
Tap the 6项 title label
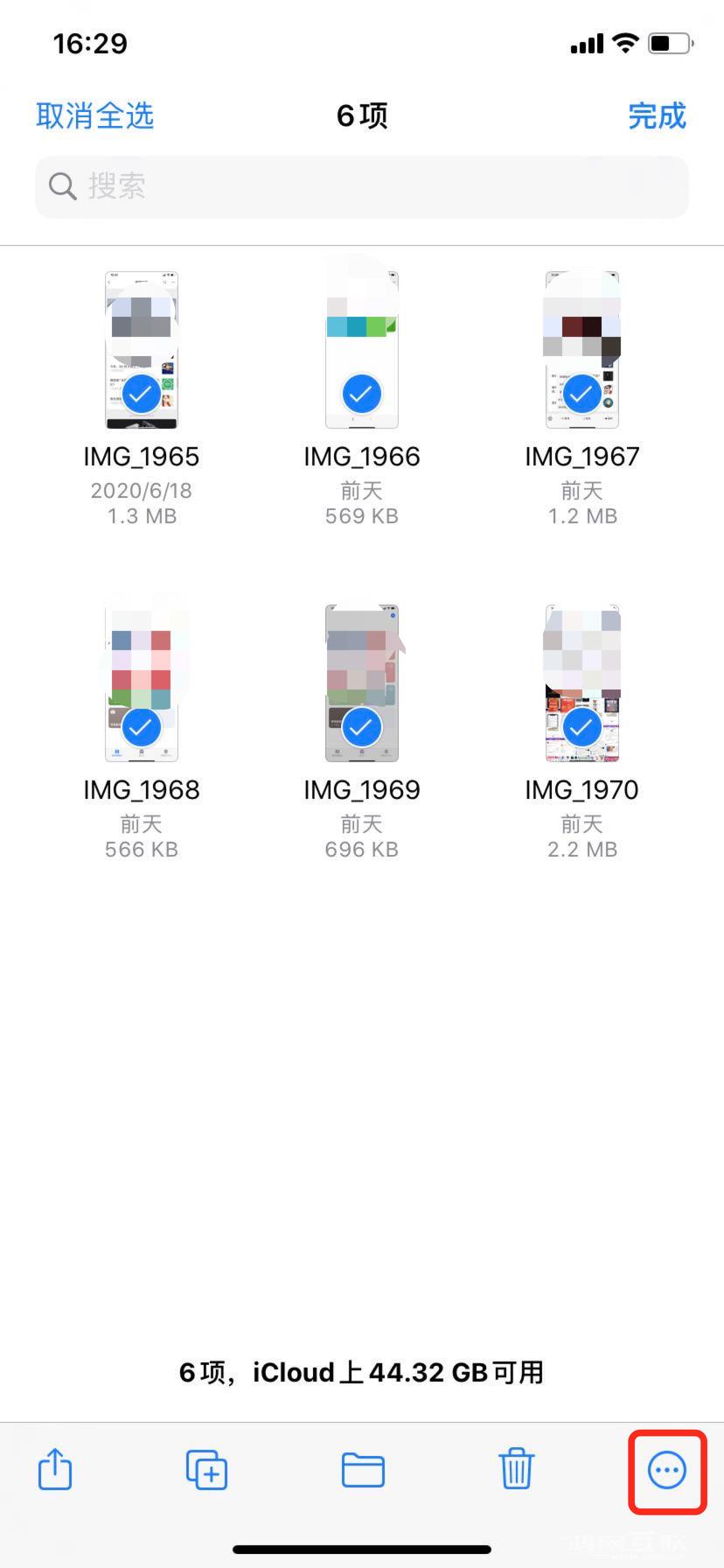[362, 116]
